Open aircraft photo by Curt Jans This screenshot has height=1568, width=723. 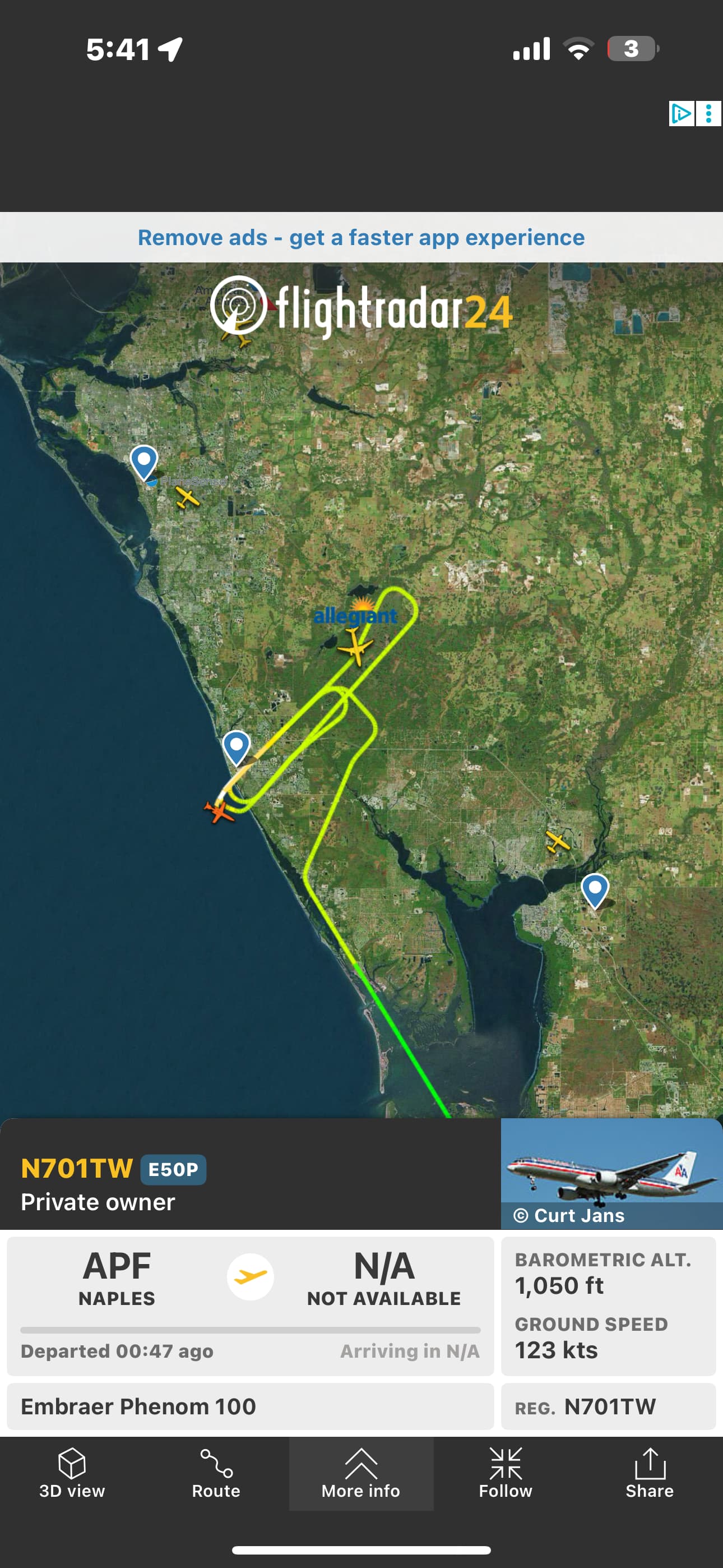611,1173
